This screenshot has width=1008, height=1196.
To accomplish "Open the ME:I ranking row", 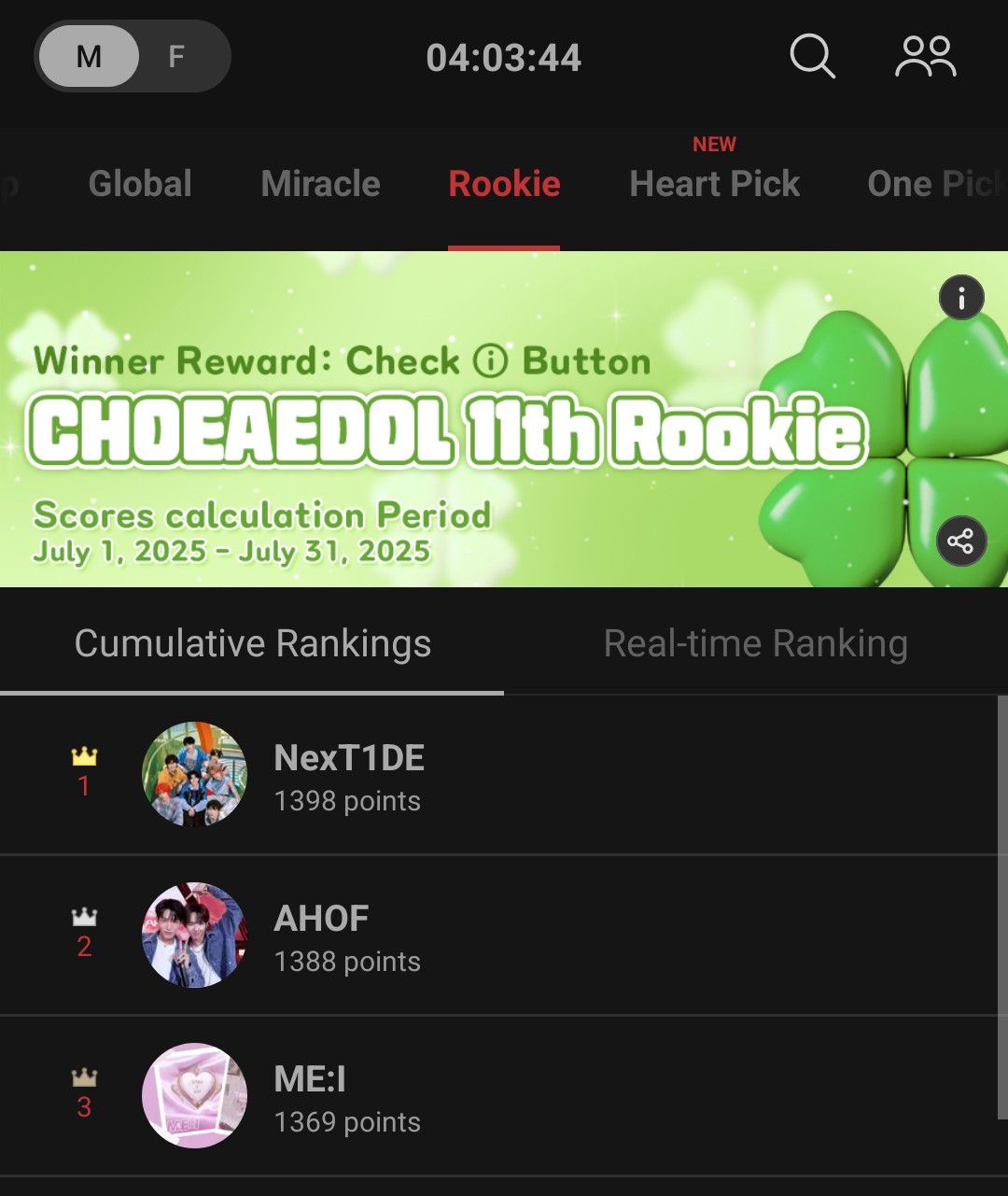I will click(x=504, y=1096).
